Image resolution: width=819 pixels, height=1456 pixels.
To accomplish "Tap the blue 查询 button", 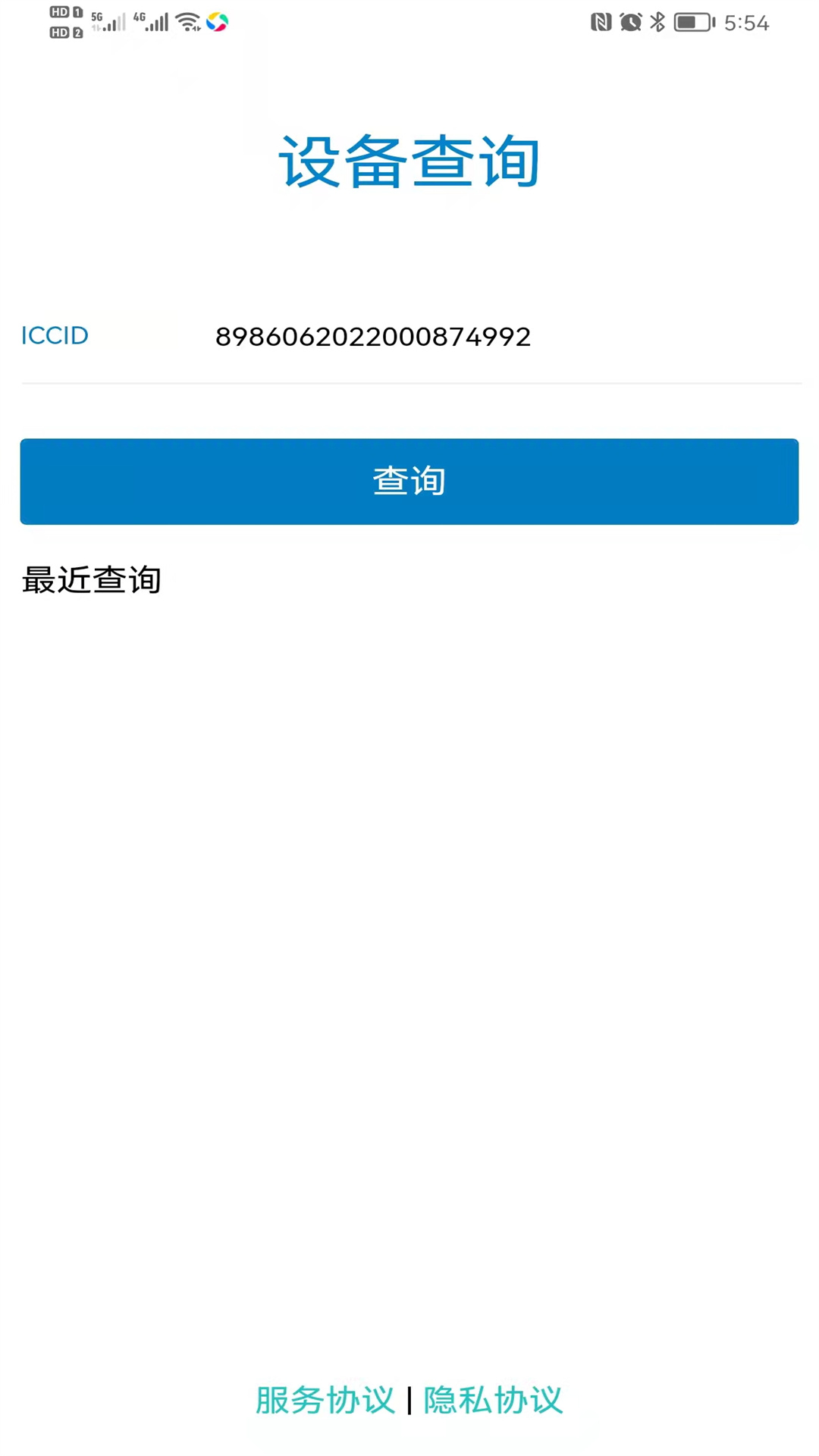I will [x=409, y=482].
